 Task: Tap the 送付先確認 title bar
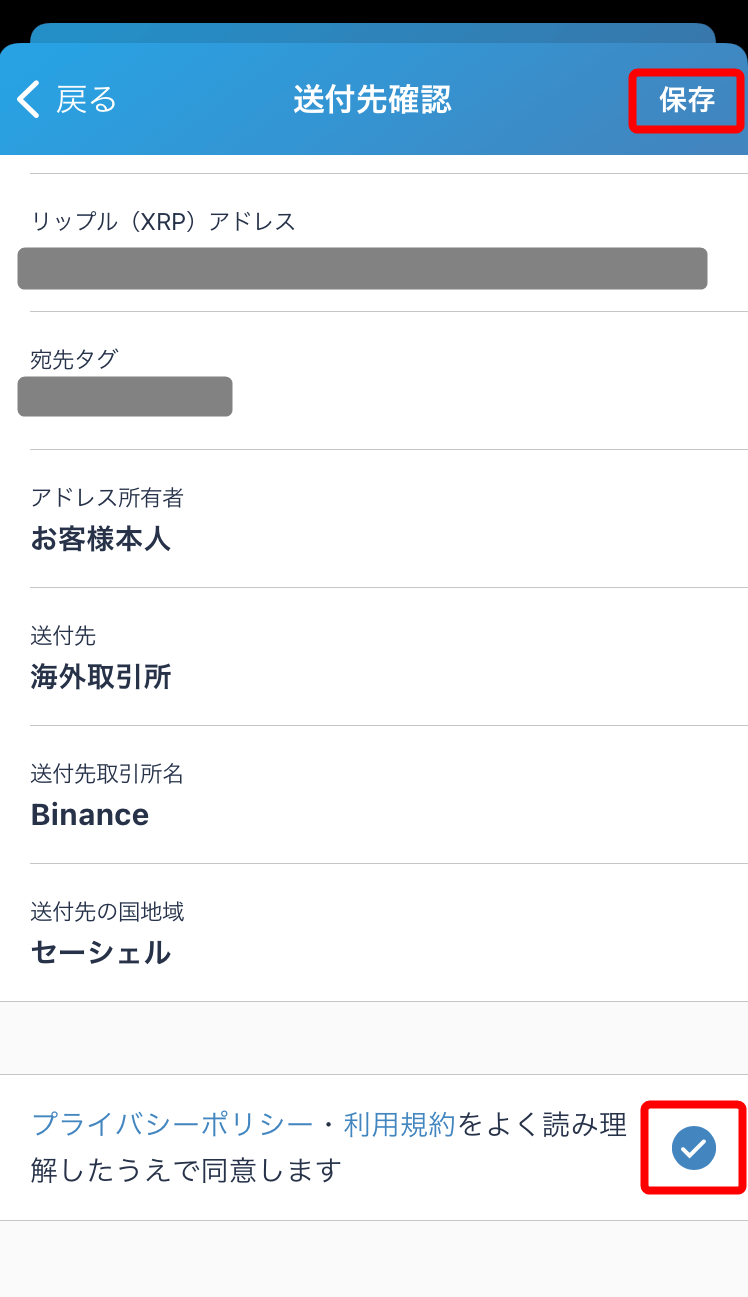click(371, 100)
